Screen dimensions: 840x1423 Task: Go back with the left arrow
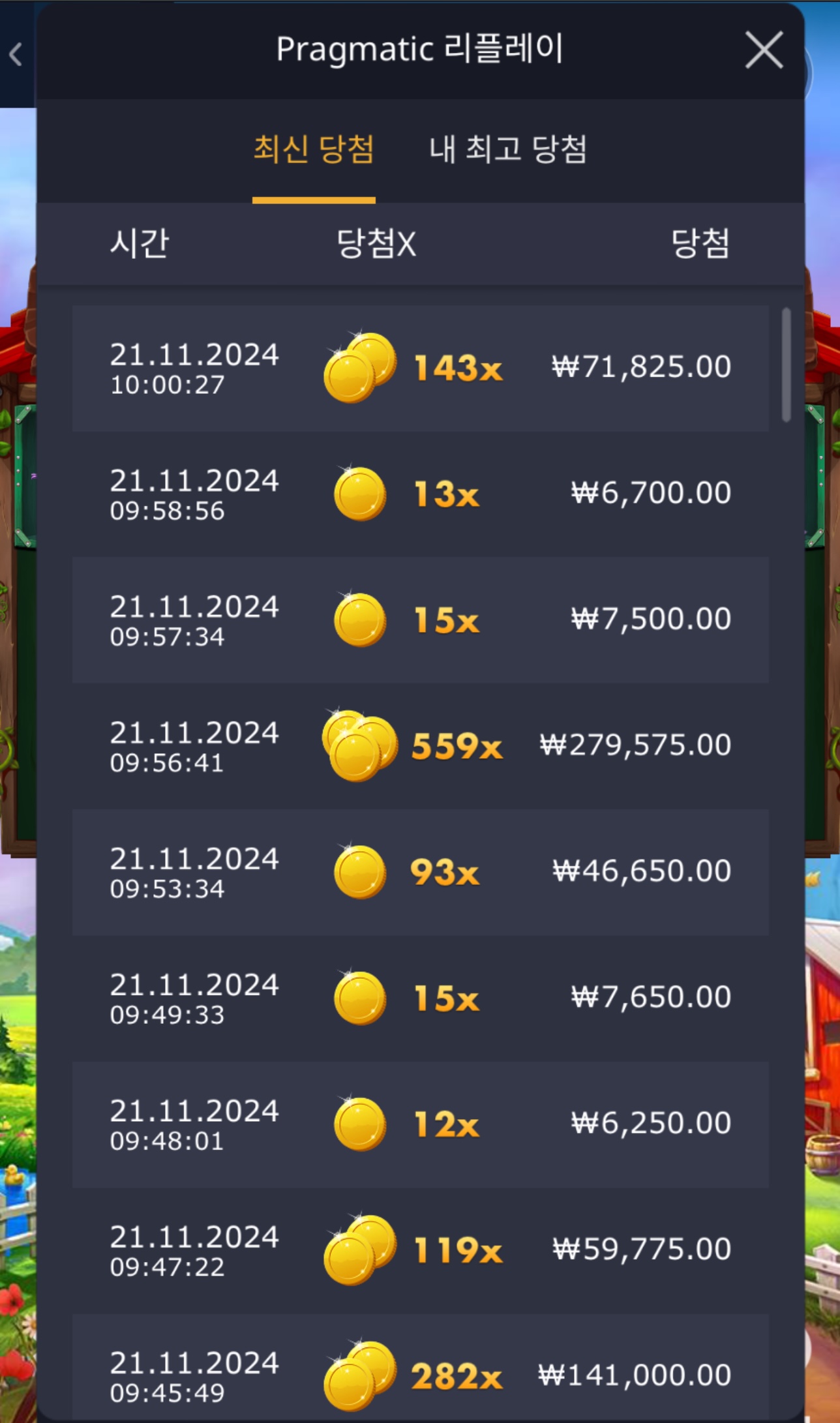16,55
